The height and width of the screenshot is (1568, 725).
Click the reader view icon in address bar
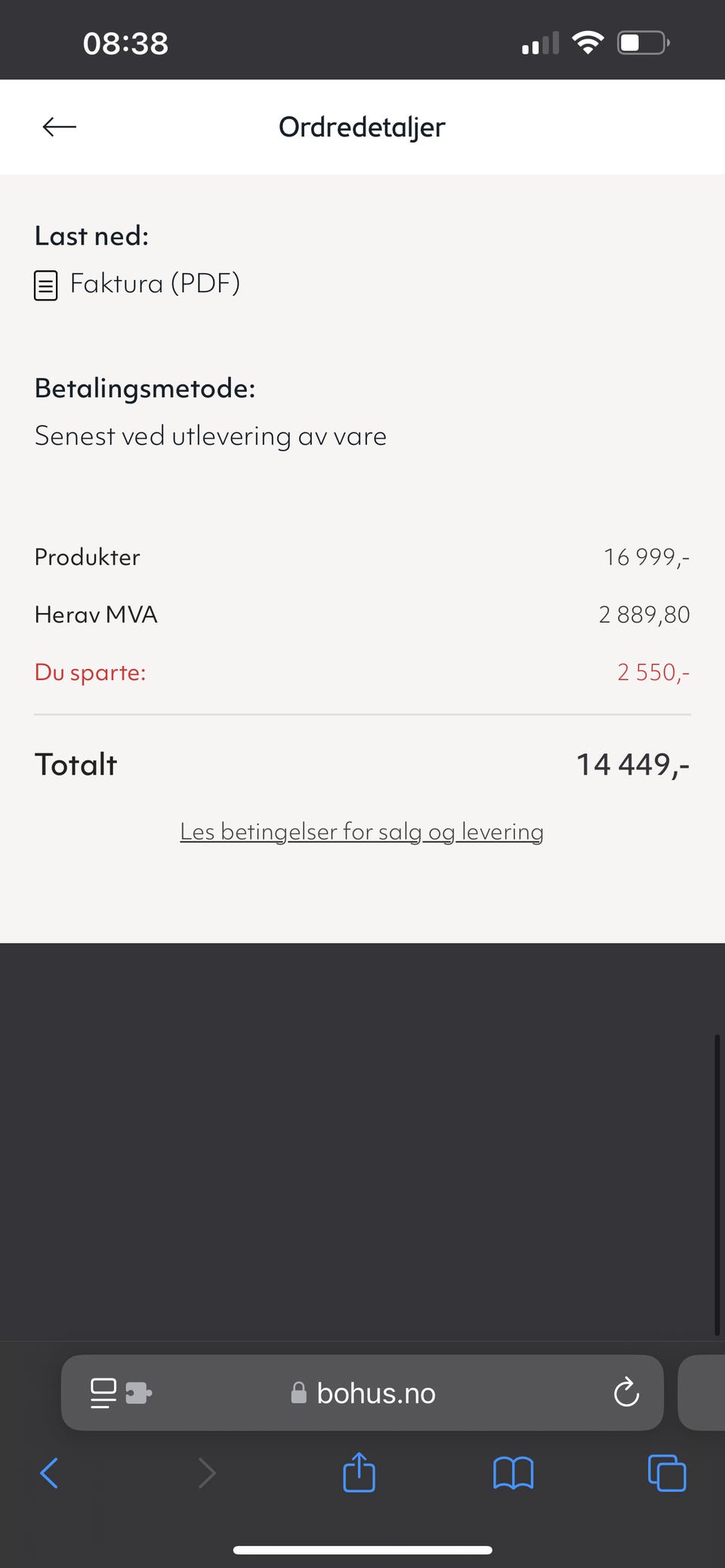[x=103, y=1392]
